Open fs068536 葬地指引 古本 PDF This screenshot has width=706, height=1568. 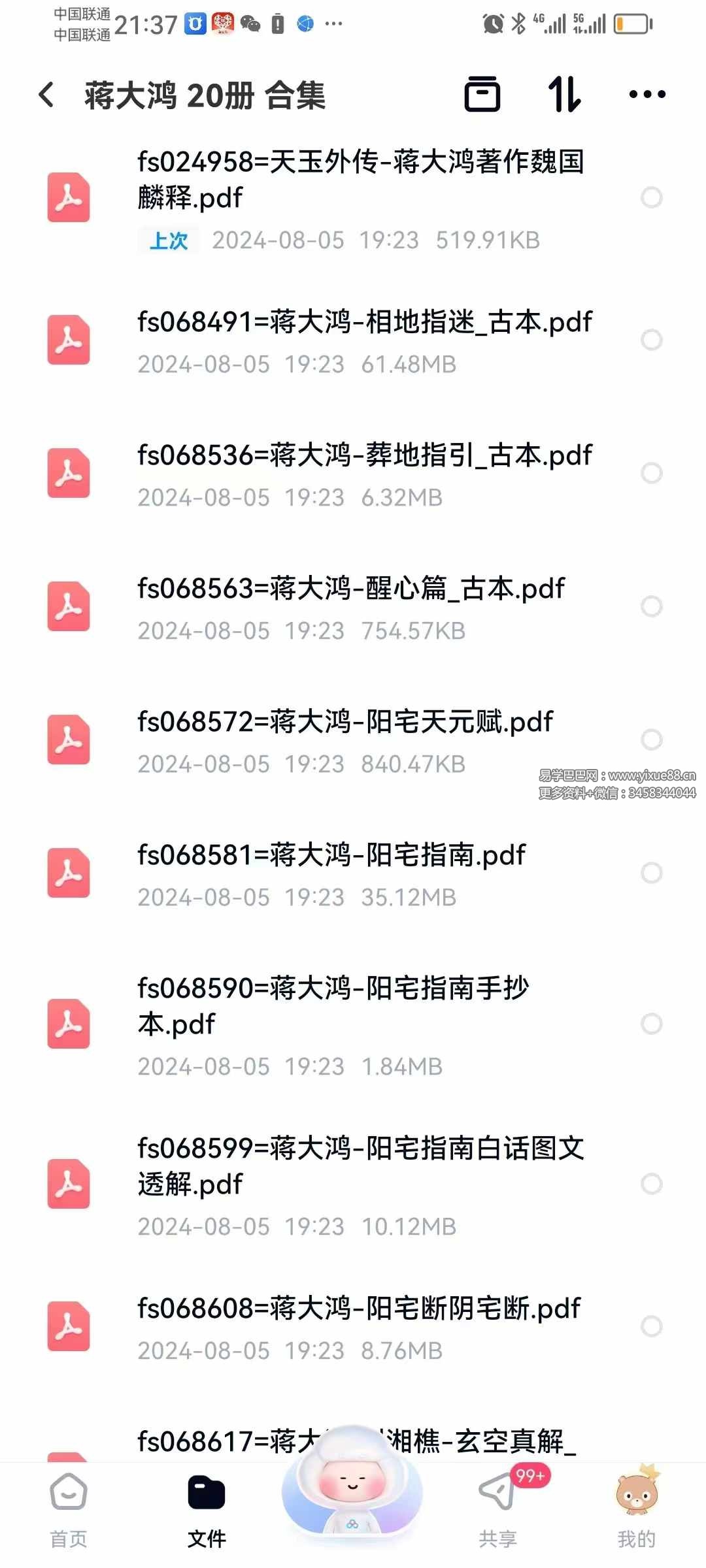(364, 456)
